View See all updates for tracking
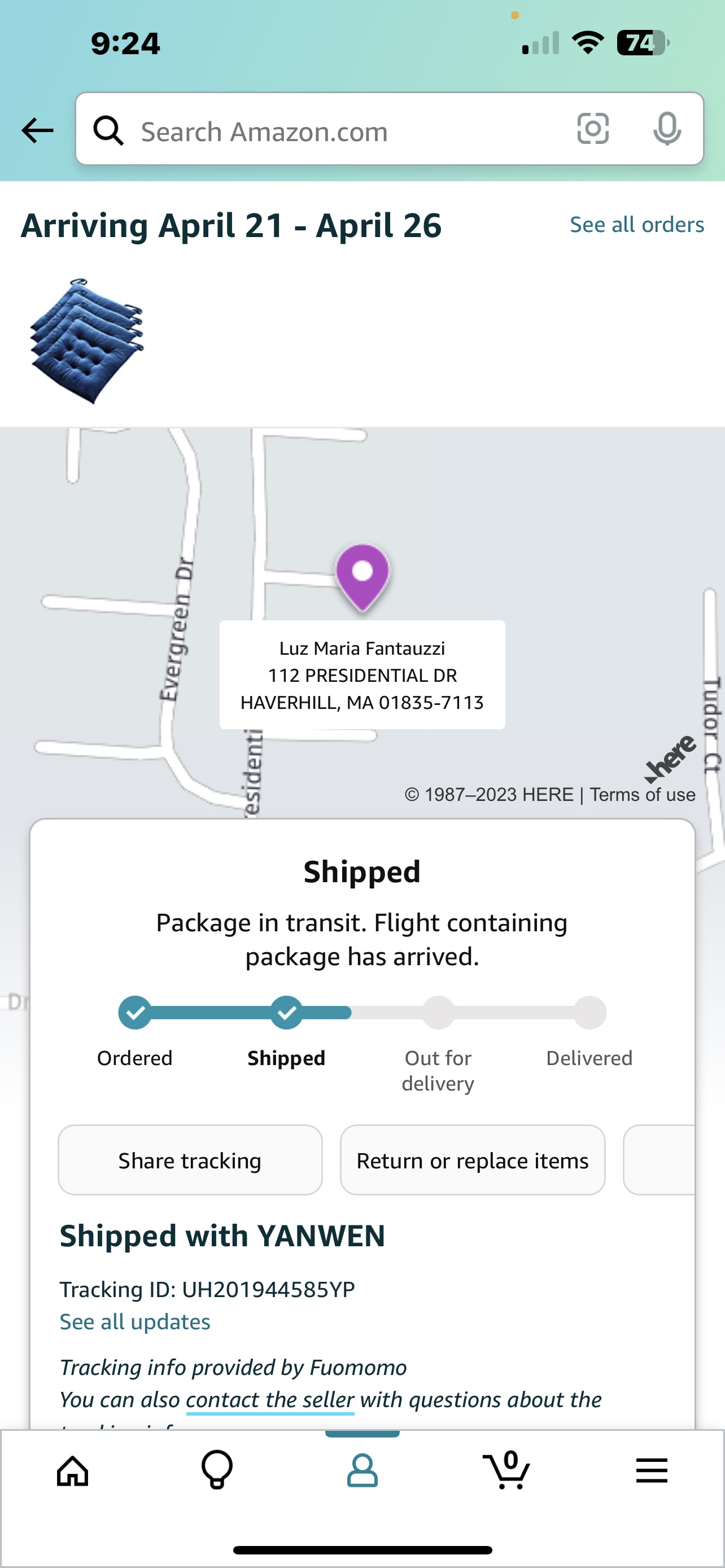This screenshot has width=725, height=1568. tap(135, 1322)
